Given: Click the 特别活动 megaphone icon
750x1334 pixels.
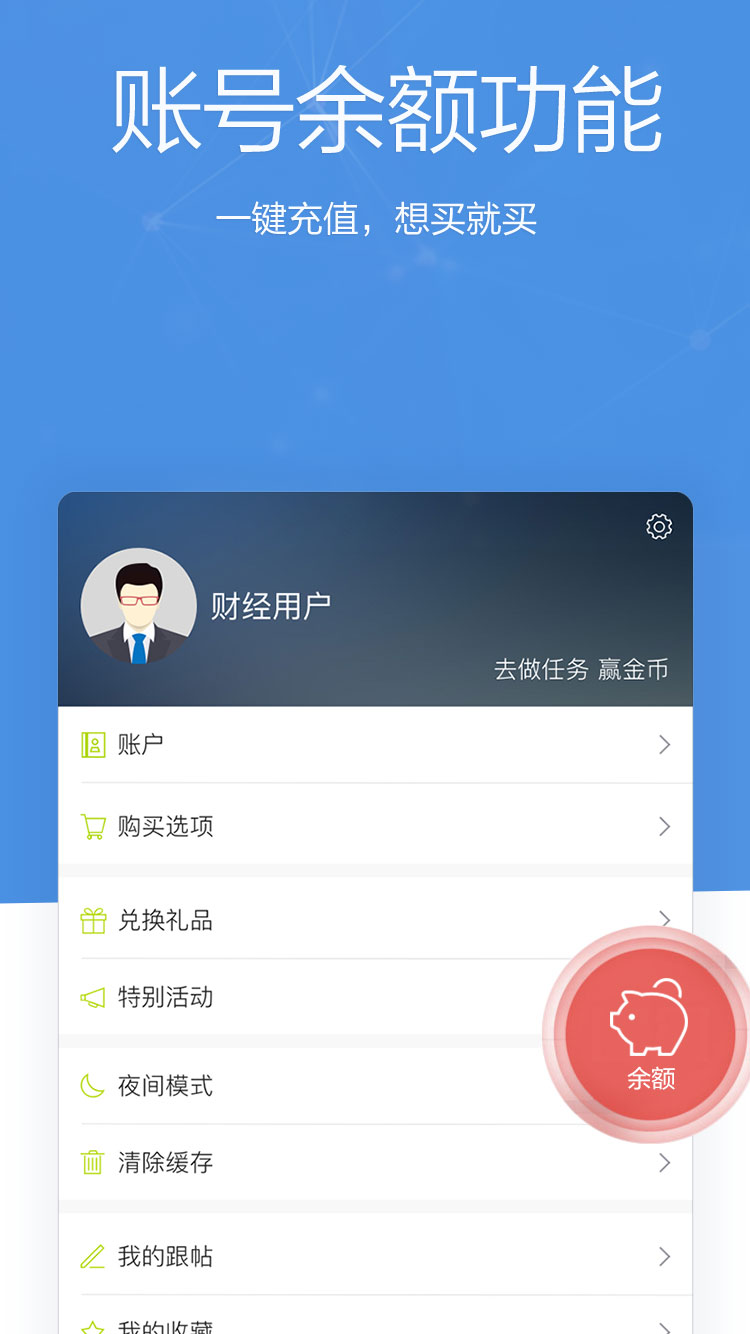Looking at the screenshot, I should (x=93, y=996).
